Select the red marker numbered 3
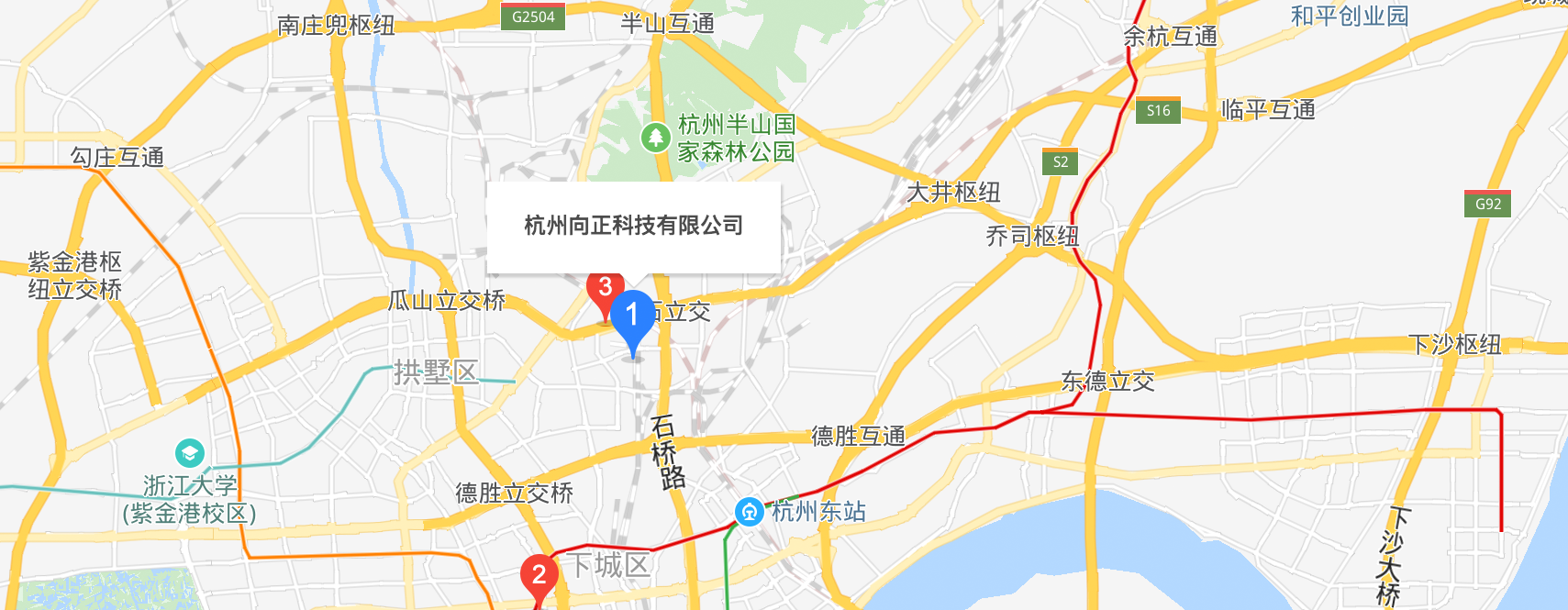Image resolution: width=1568 pixels, height=610 pixels. [603, 288]
